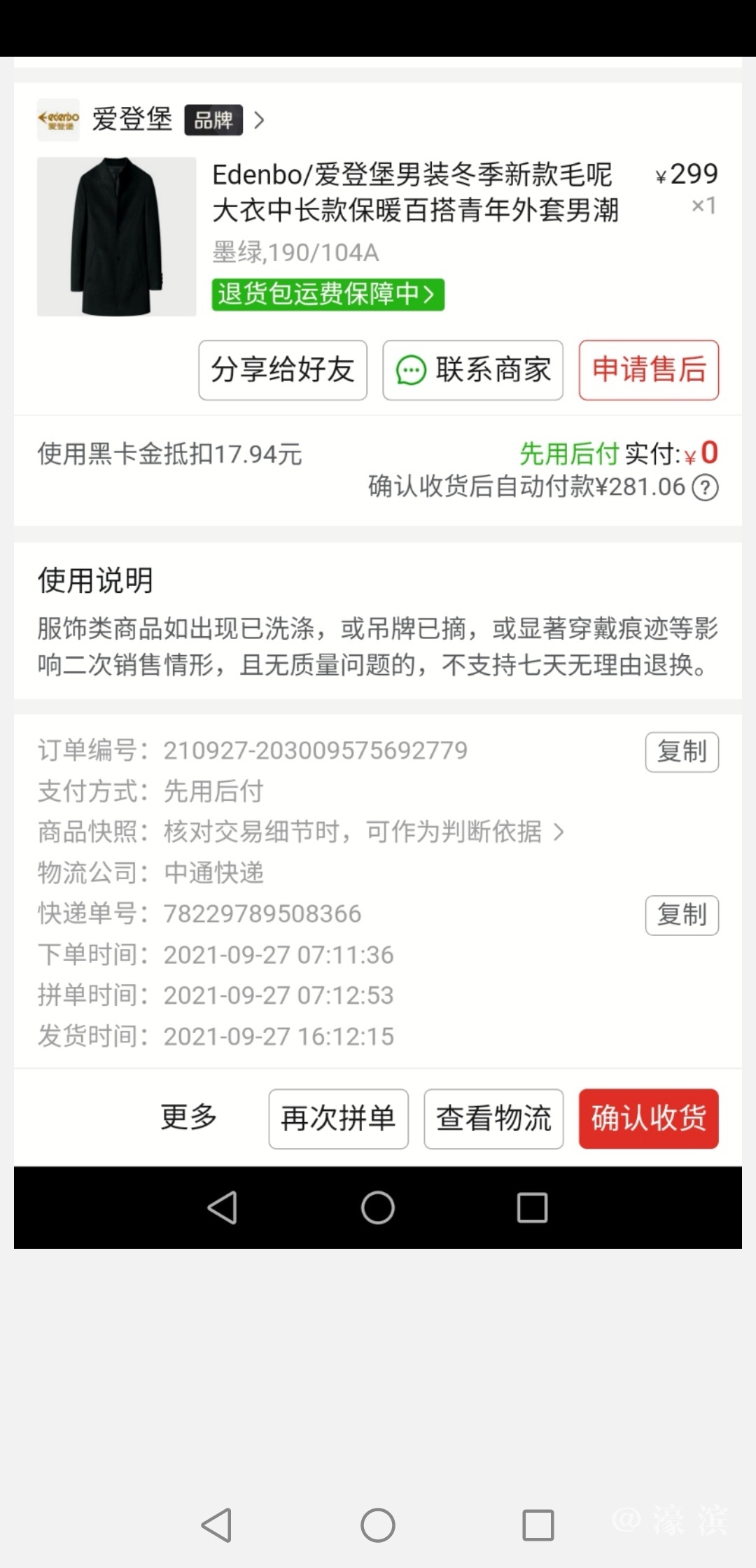Tap 退货包运费保障中 green badge
Viewport: 756px width, 1568px height.
328,294
